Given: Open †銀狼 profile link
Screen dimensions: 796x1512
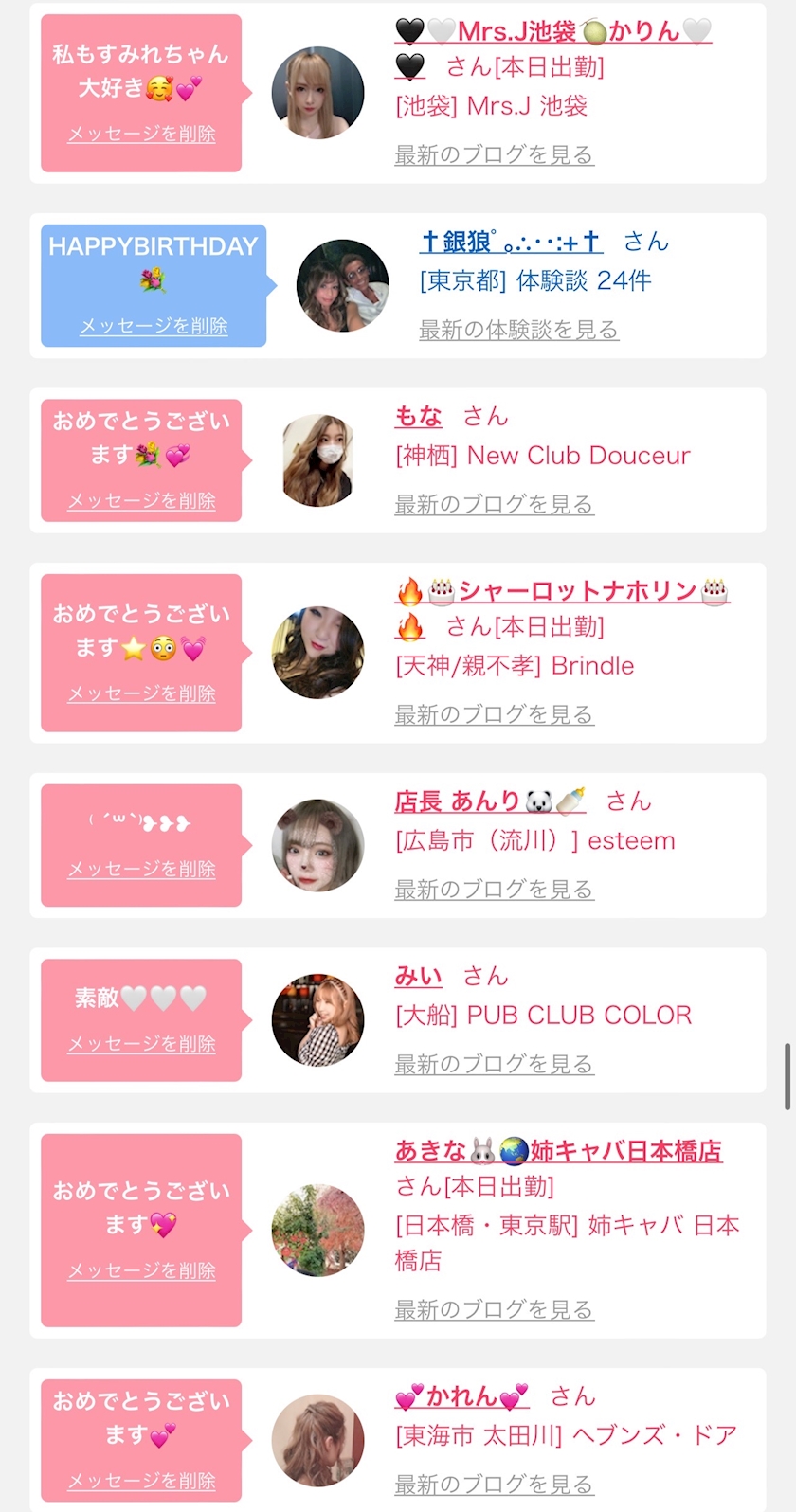Looking at the screenshot, I should [x=511, y=243].
